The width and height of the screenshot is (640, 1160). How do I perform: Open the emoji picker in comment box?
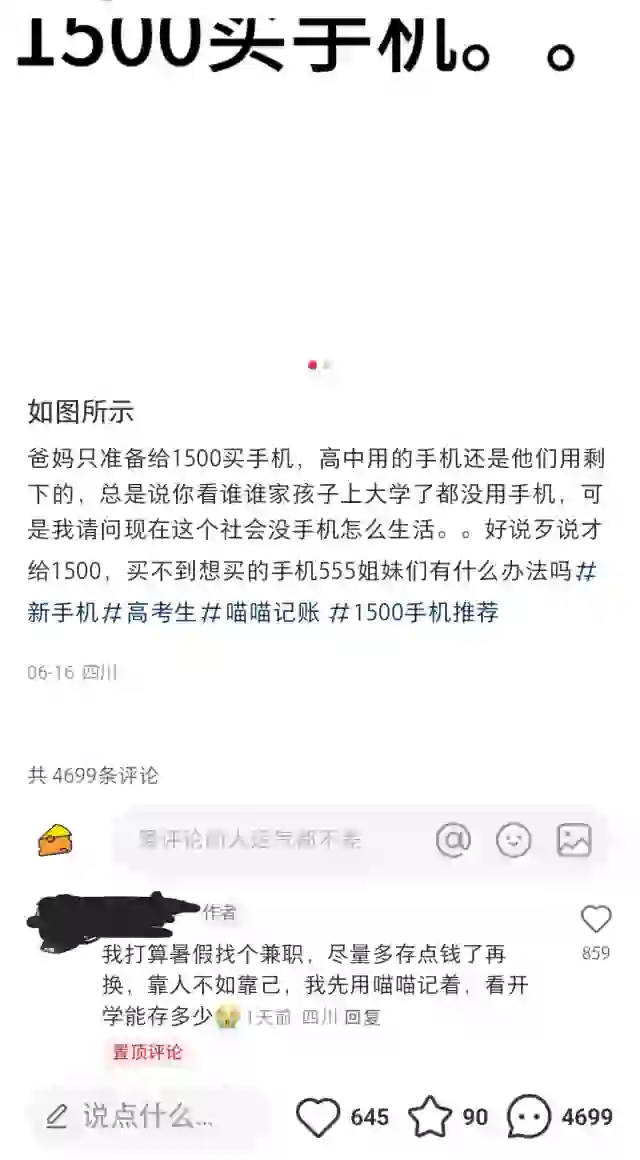coord(513,840)
